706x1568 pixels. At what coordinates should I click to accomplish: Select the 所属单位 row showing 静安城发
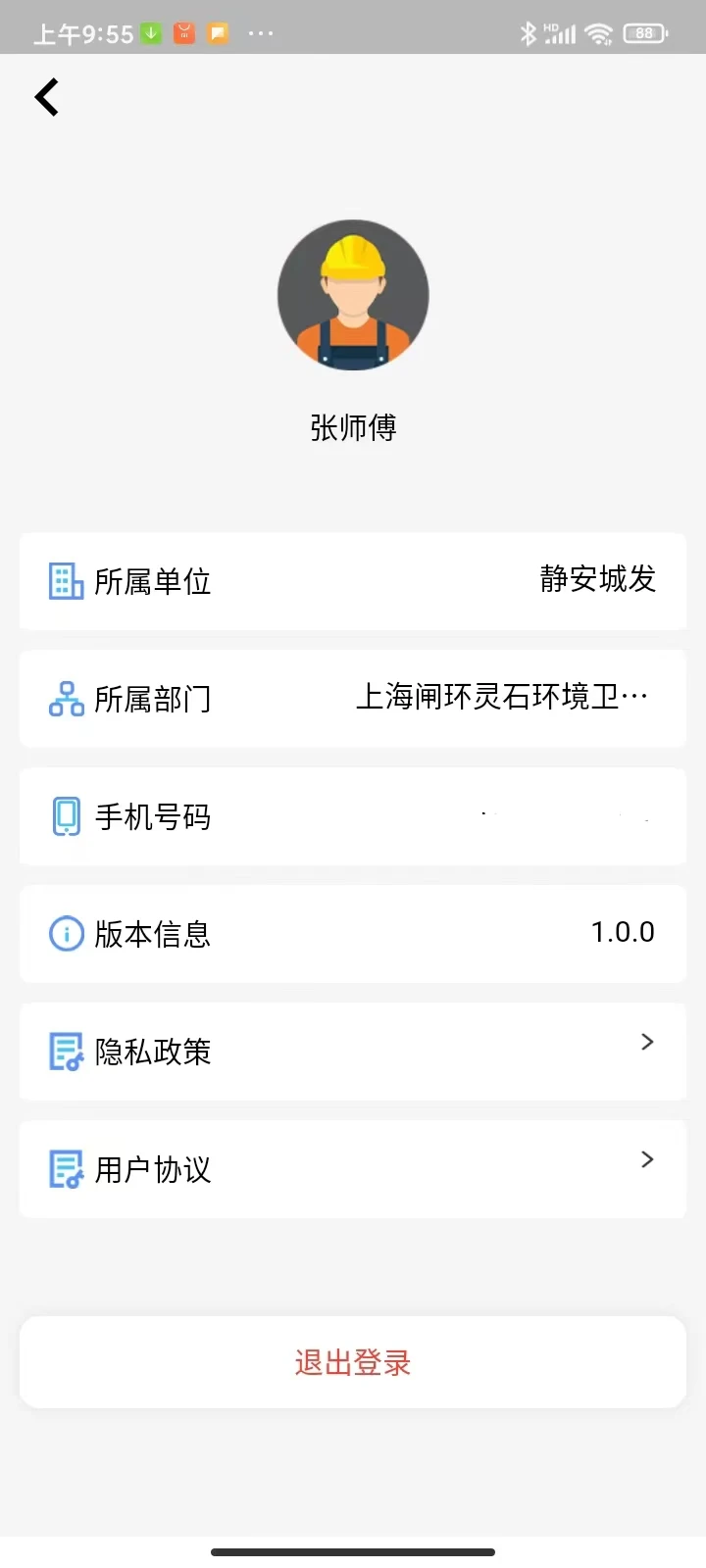tap(353, 581)
